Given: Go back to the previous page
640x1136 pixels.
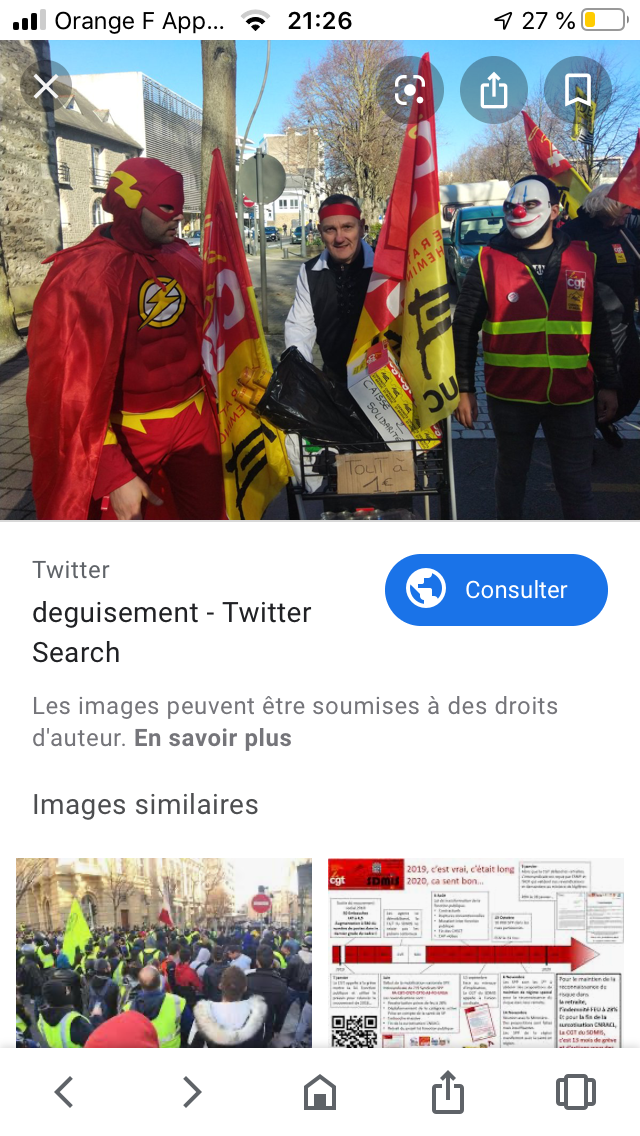Looking at the screenshot, I should pos(64,1092).
